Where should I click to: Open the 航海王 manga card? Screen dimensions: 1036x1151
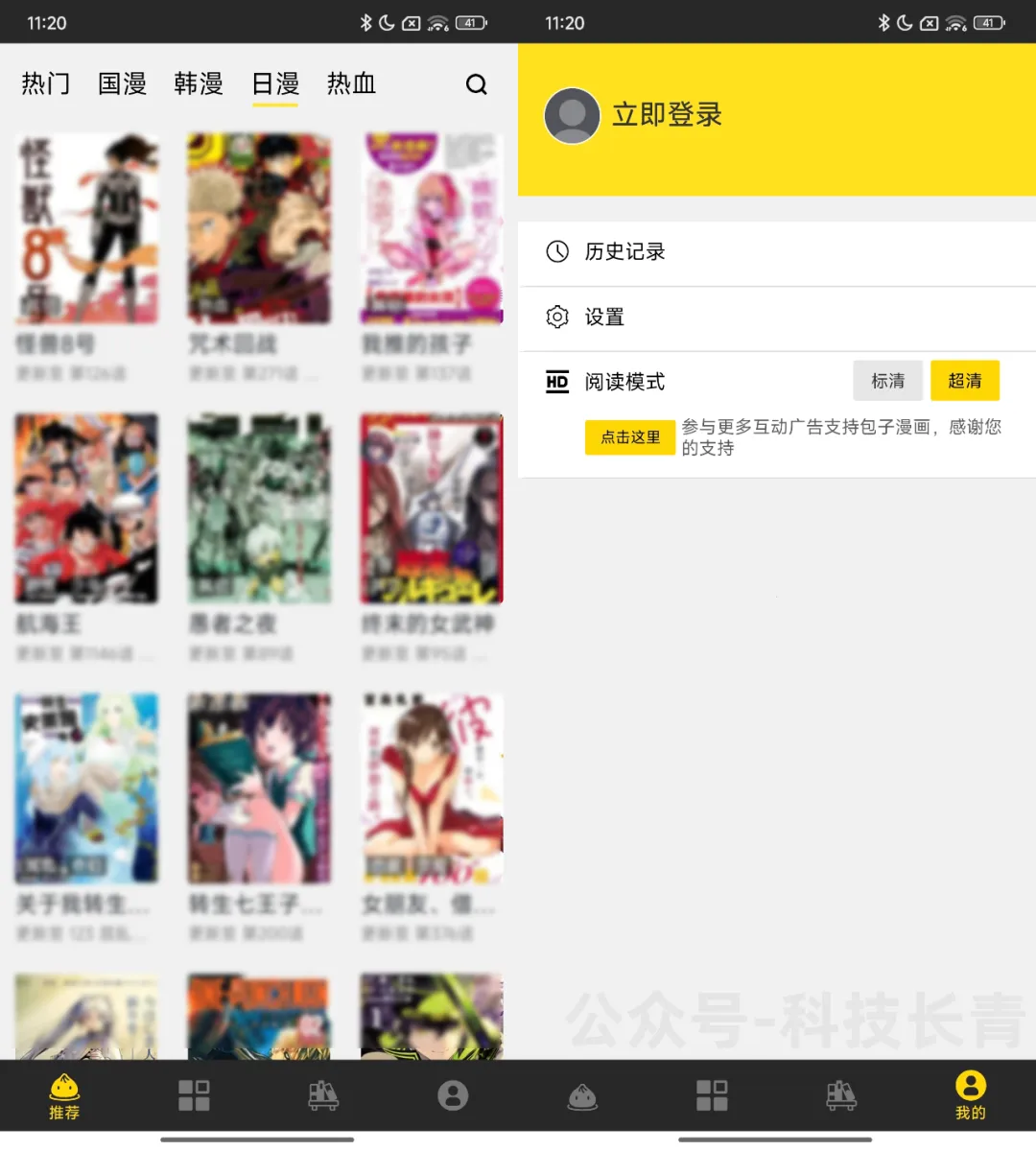coord(86,508)
